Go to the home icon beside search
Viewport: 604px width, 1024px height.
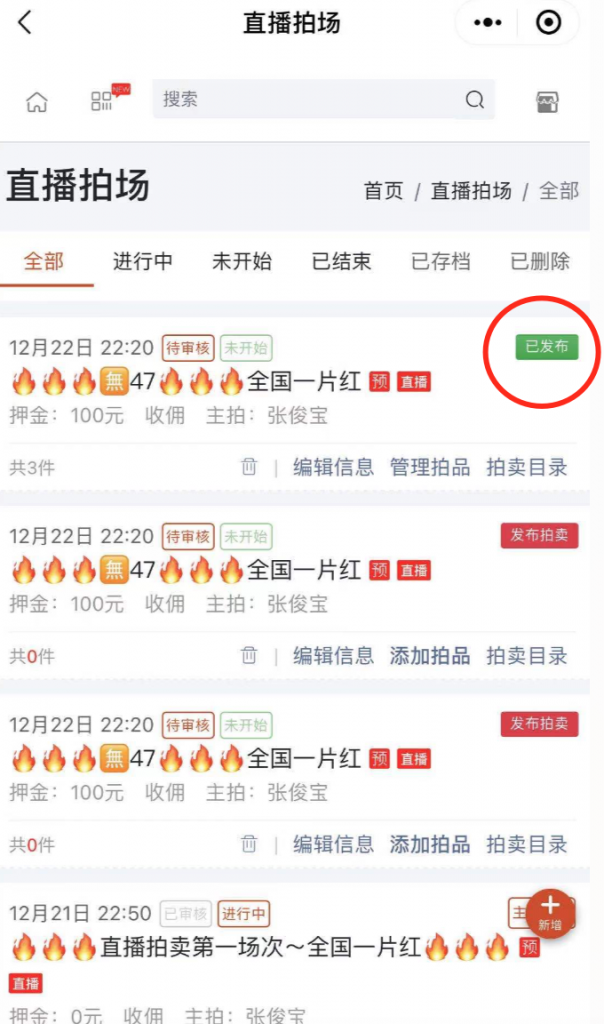(x=37, y=101)
